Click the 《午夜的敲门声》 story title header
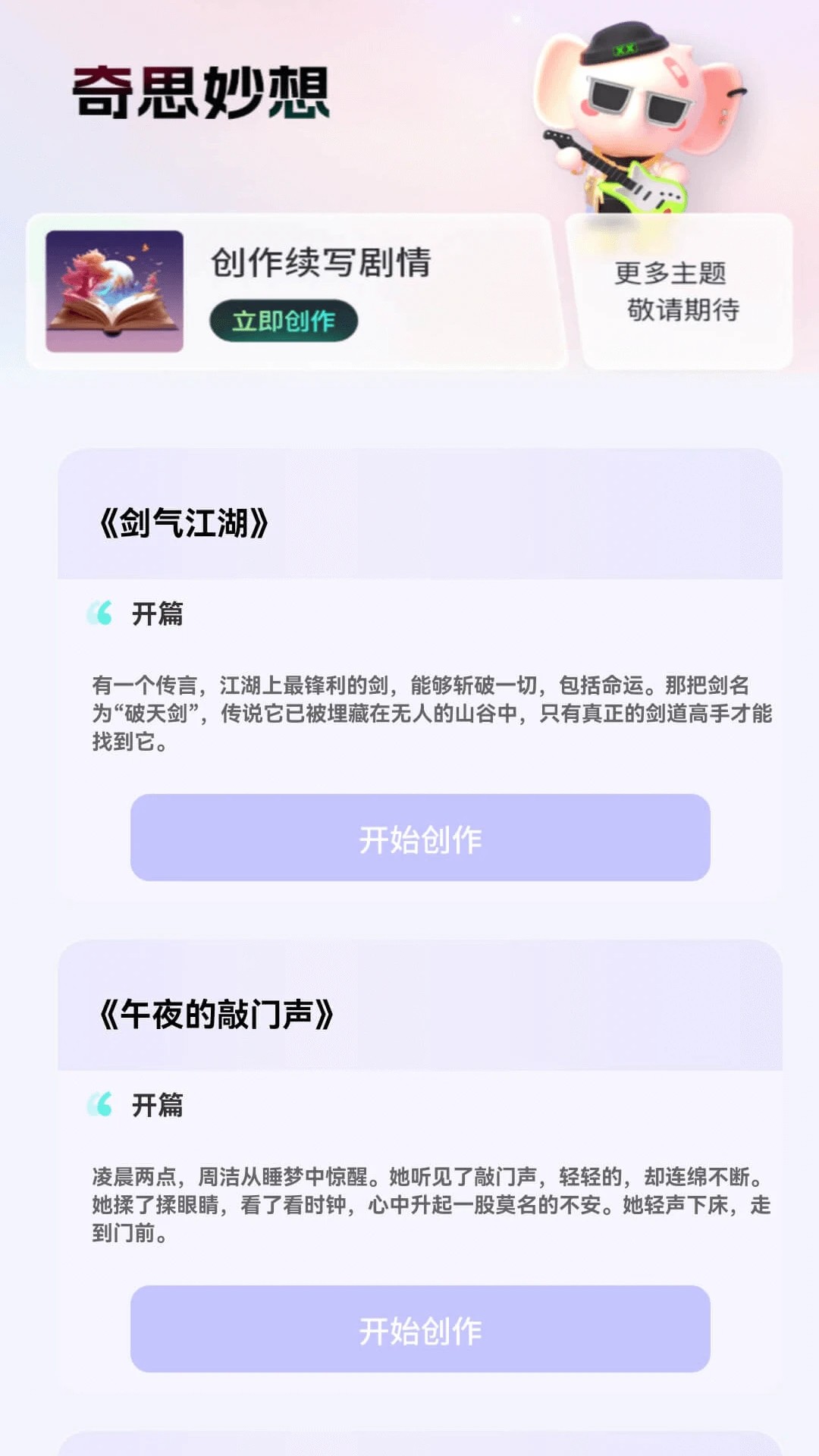Screen dimensions: 819x1456 [x=220, y=1014]
